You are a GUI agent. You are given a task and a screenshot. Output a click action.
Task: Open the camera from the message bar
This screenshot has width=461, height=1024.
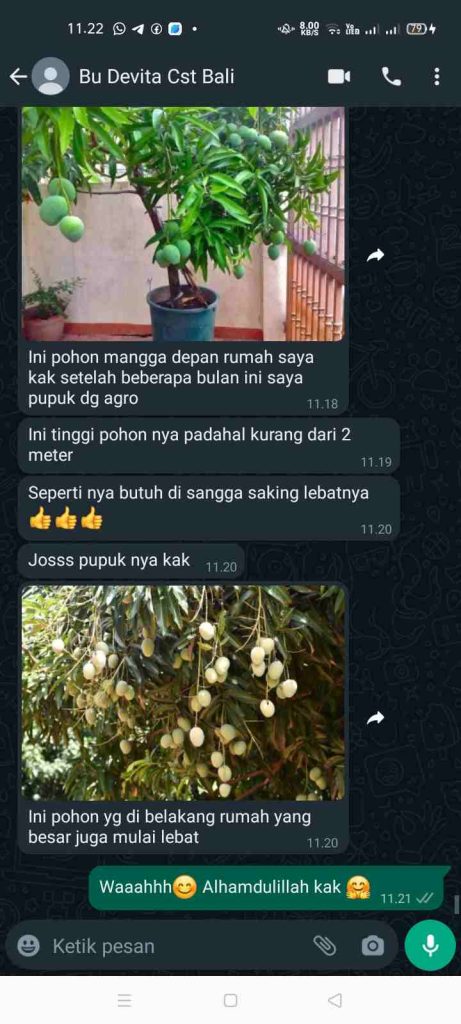coord(373,945)
